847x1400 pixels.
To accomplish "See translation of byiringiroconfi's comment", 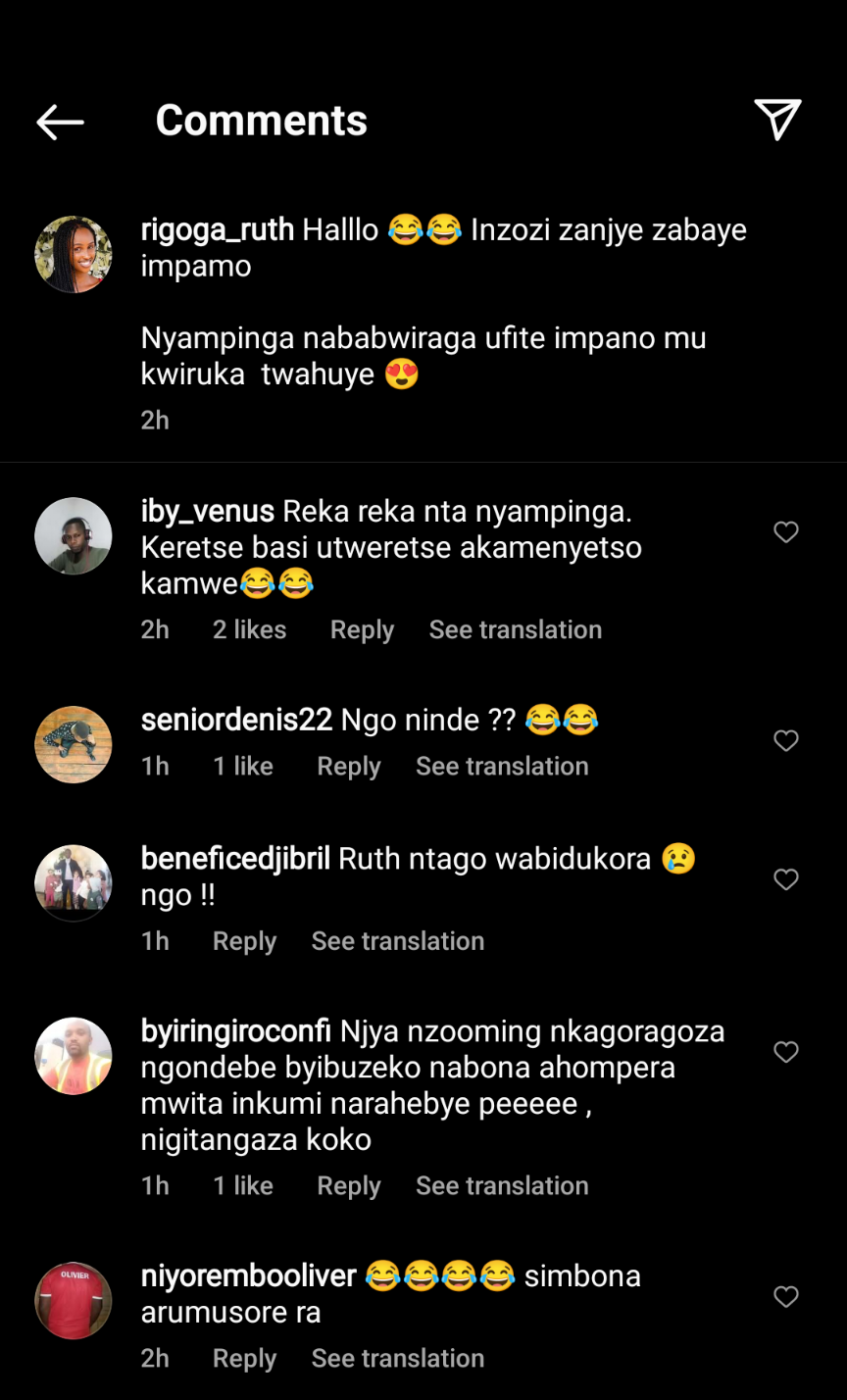I will pos(502,1185).
